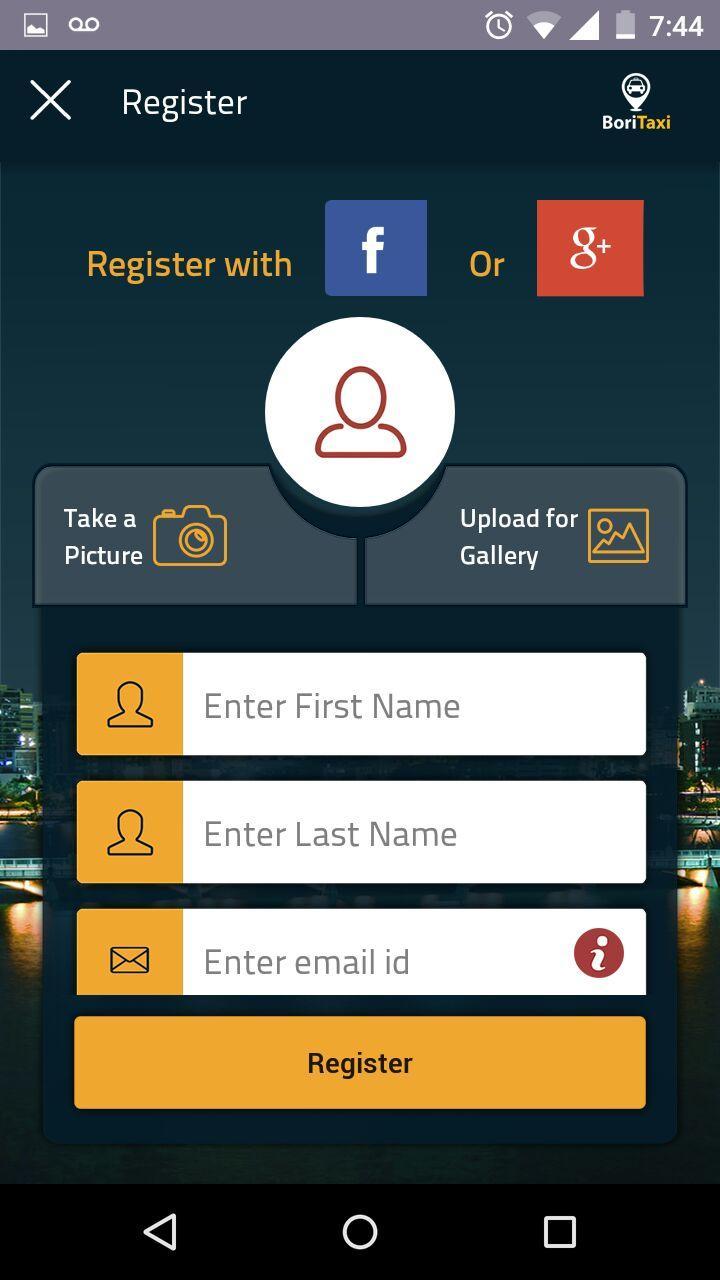Viewport: 720px width, 1280px height.
Task: Open recent apps with the square button
Action: tap(560, 1231)
